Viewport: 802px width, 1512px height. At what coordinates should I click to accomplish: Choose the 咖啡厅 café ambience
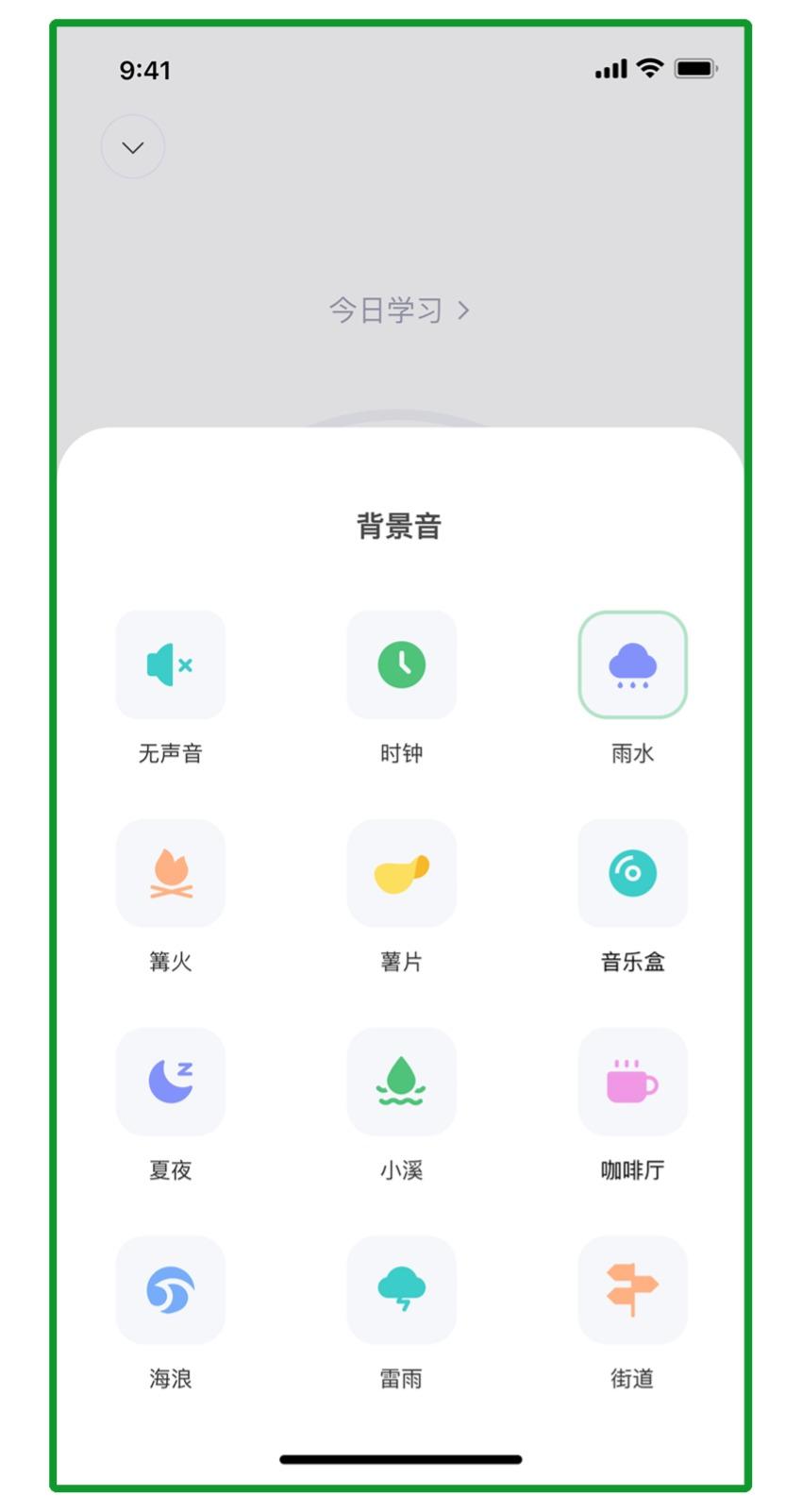(632, 1083)
